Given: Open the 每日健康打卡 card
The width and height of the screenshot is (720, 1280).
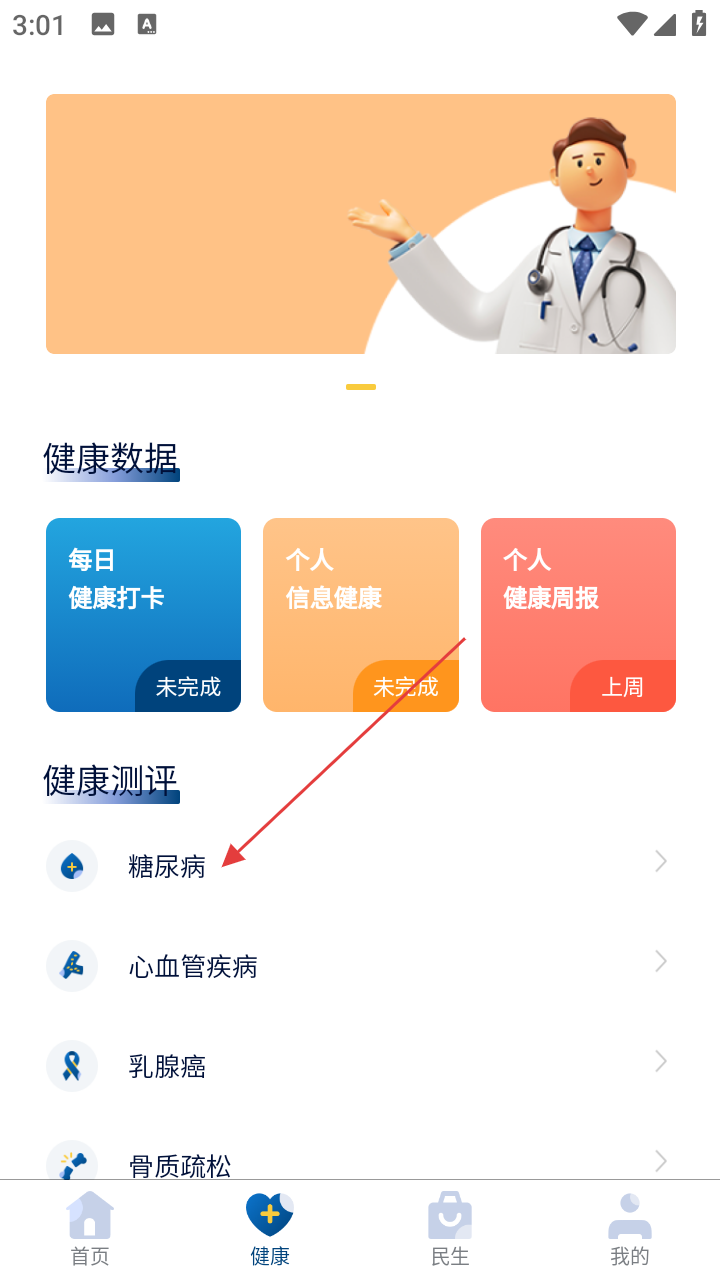Looking at the screenshot, I should tap(143, 614).
